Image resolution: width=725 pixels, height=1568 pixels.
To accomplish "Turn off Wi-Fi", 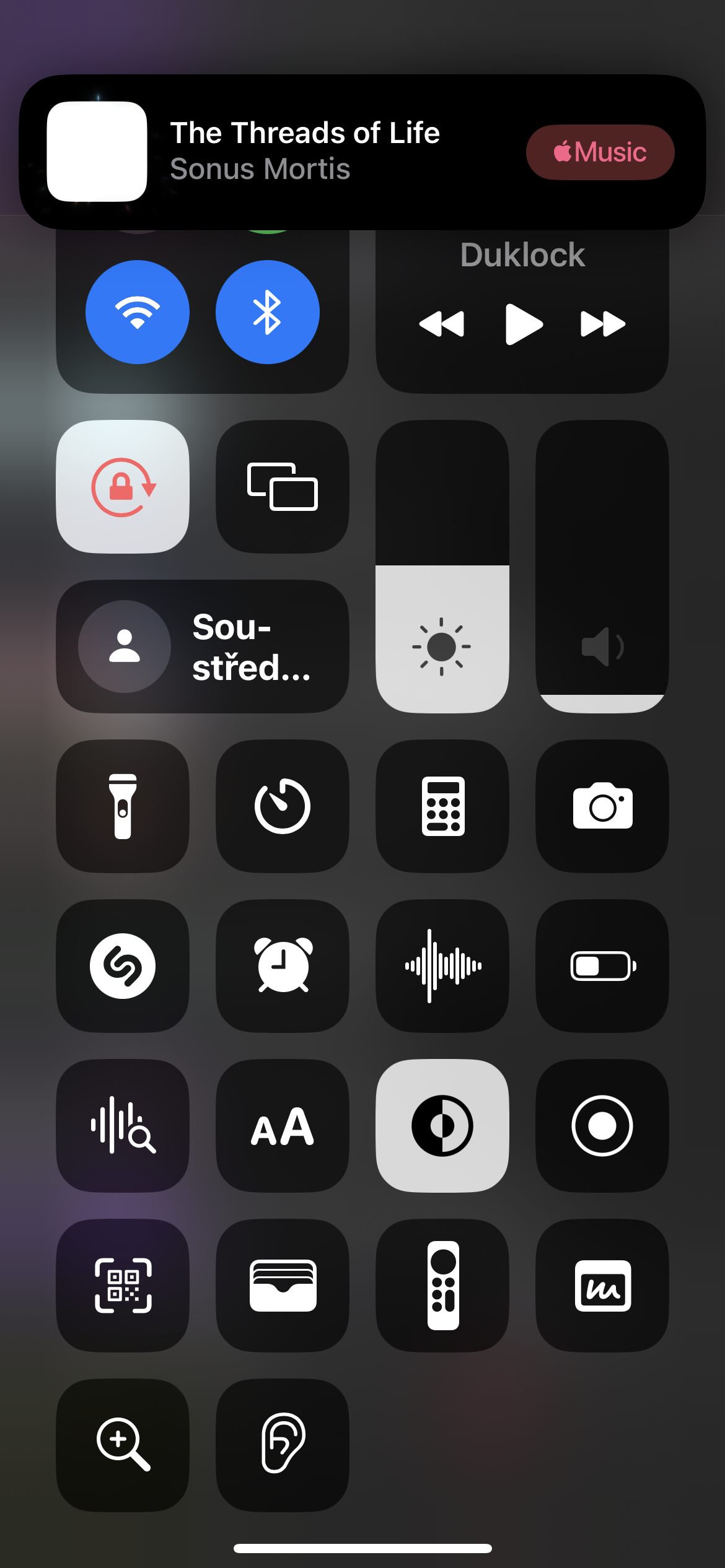I will 138,312.
